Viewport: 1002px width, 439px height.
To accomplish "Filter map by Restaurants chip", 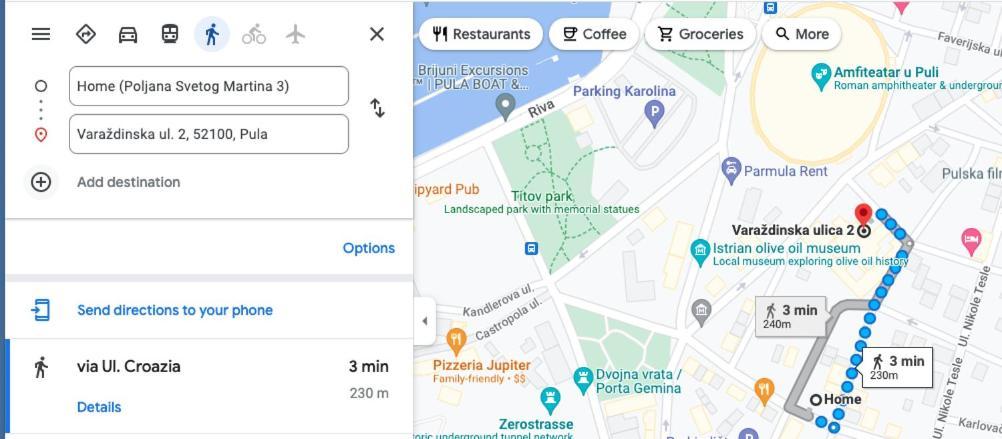I will [x=481, y=34].
